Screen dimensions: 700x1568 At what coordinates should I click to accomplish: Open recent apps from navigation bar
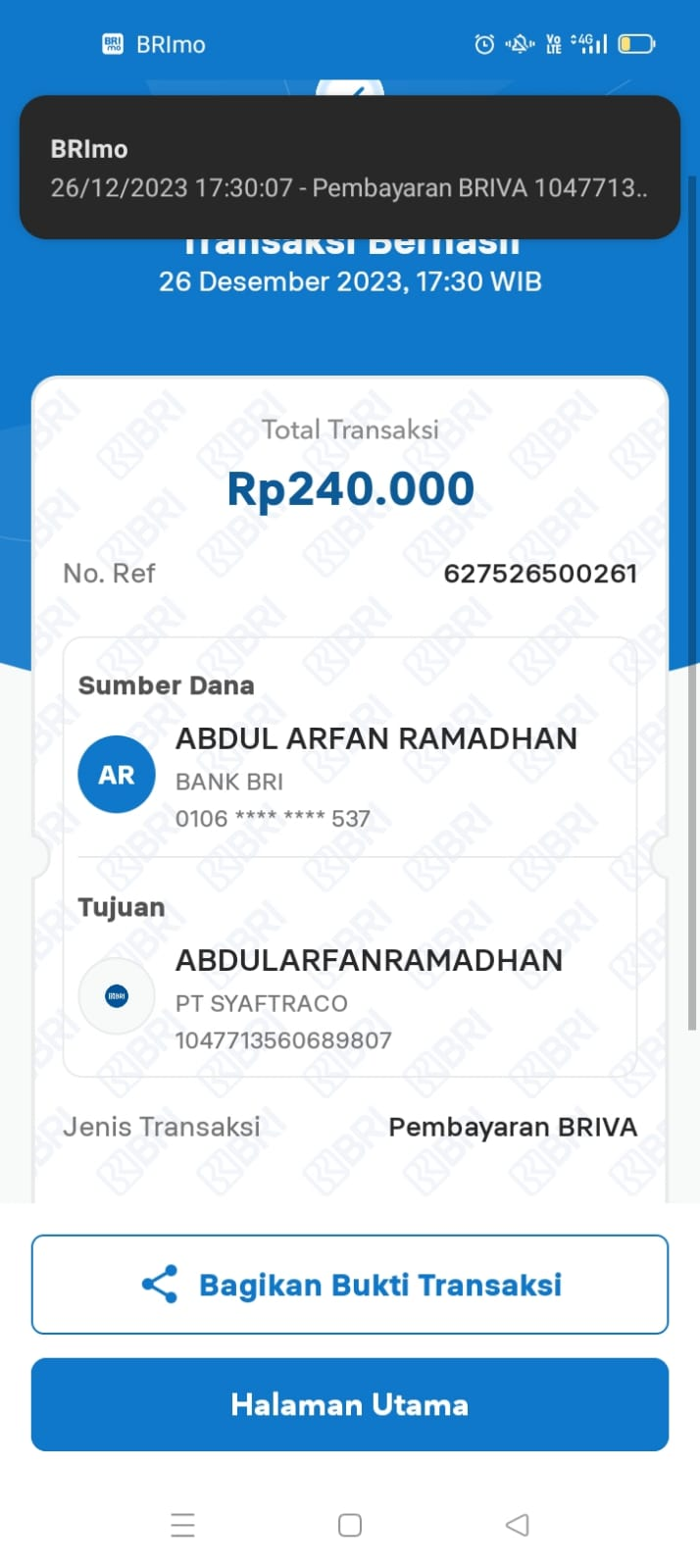(x=183, y=1525)
